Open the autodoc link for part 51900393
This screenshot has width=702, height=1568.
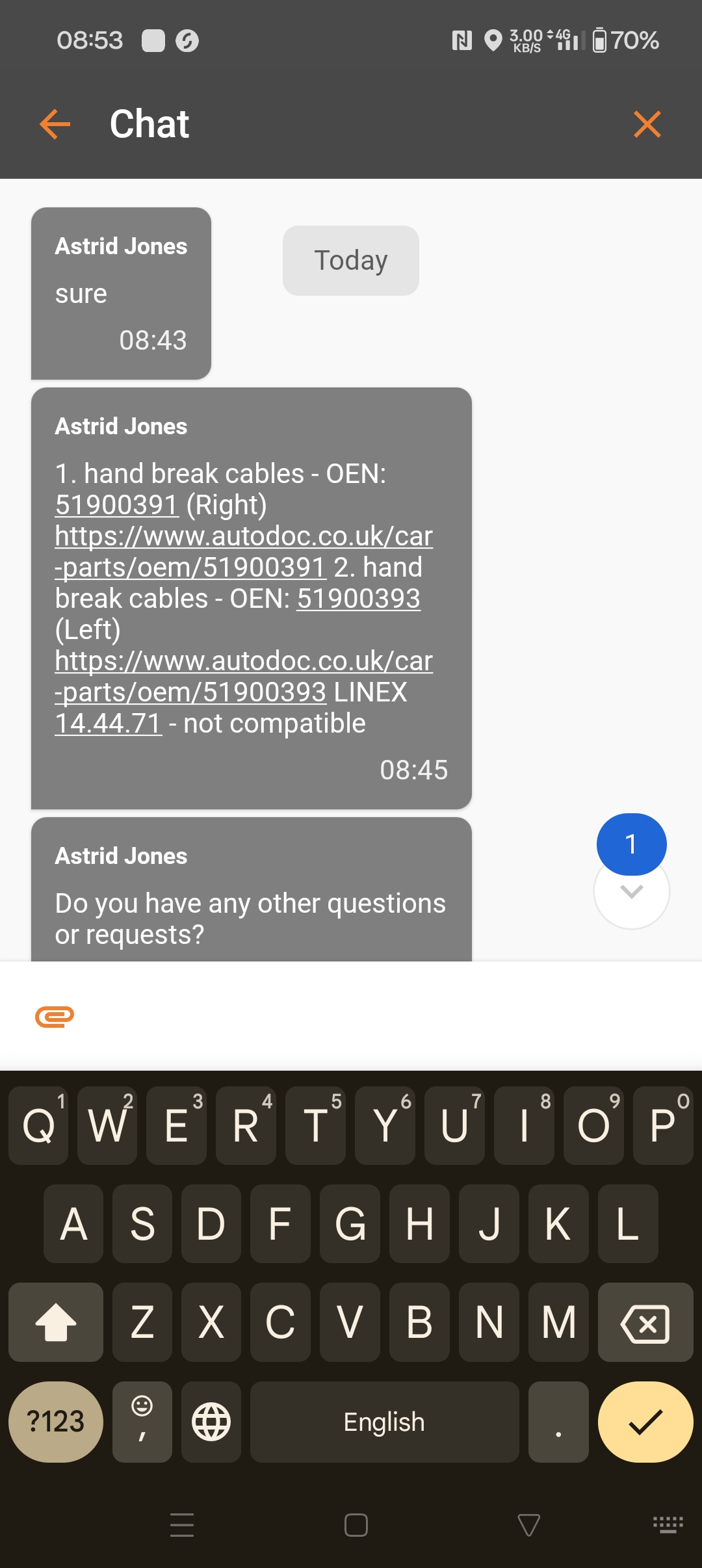coord(244,677)
